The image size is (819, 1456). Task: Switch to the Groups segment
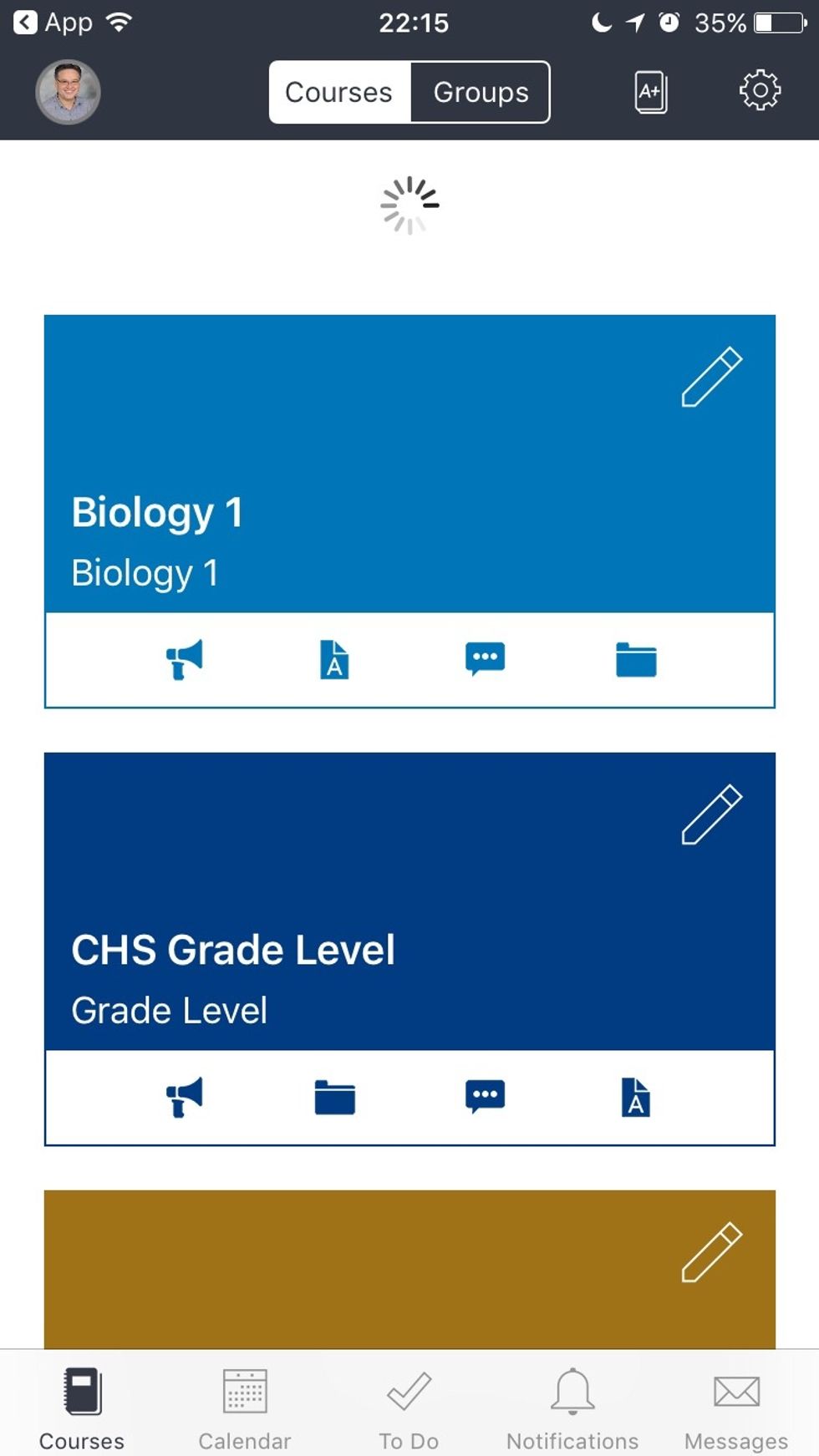(481, 92)
